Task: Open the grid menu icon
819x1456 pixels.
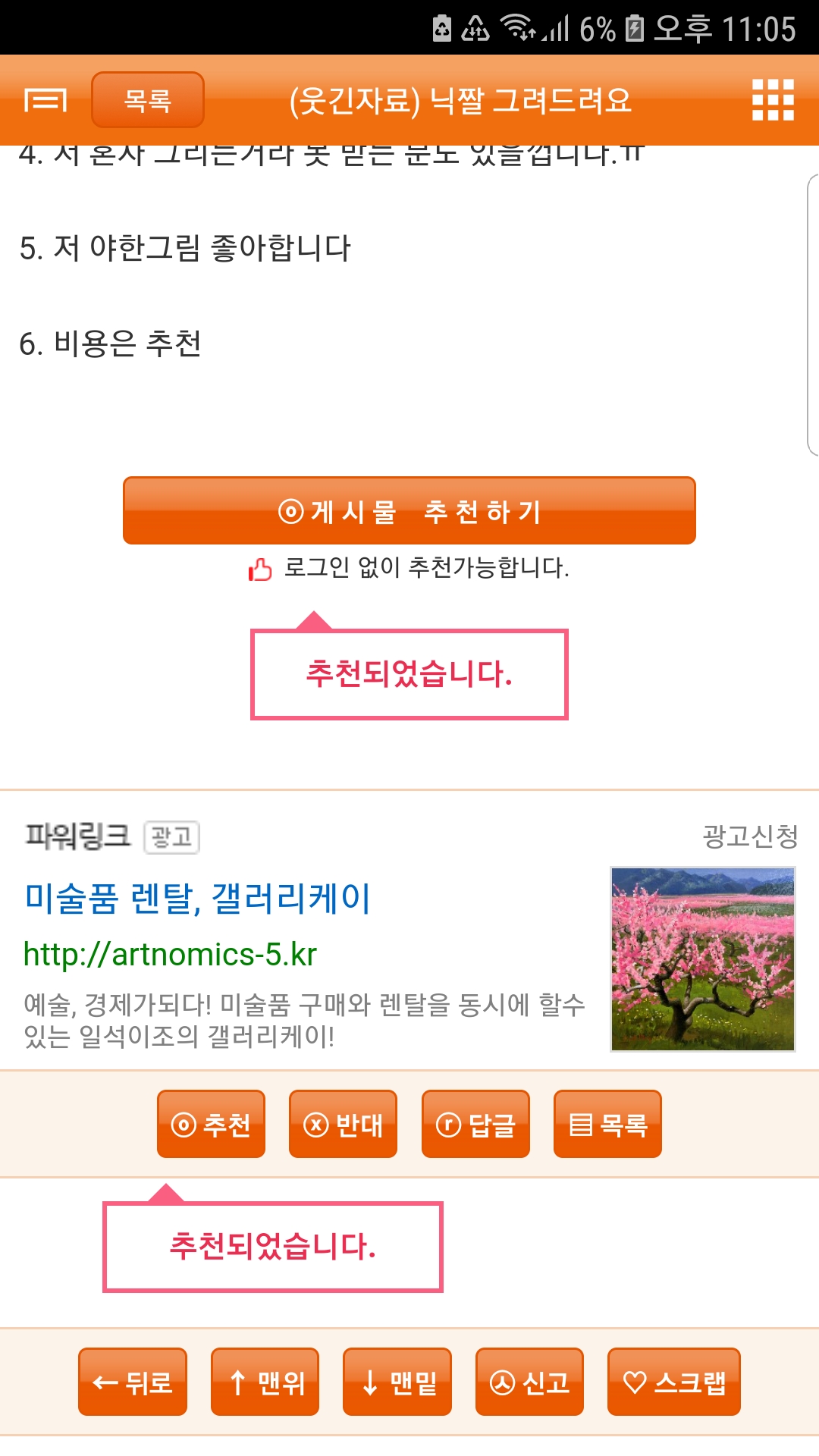Action: (x=772, y=100)
